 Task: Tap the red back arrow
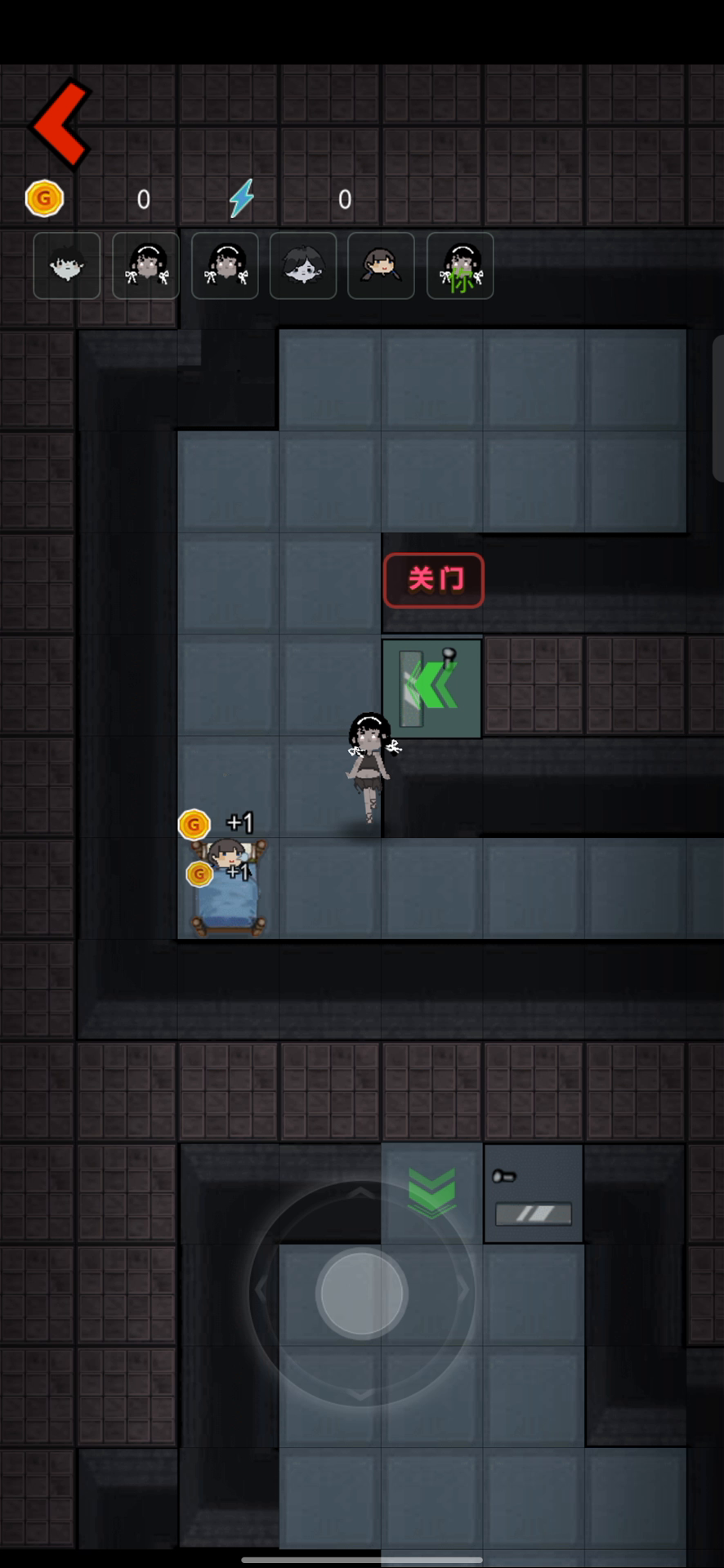click(61, 124)
